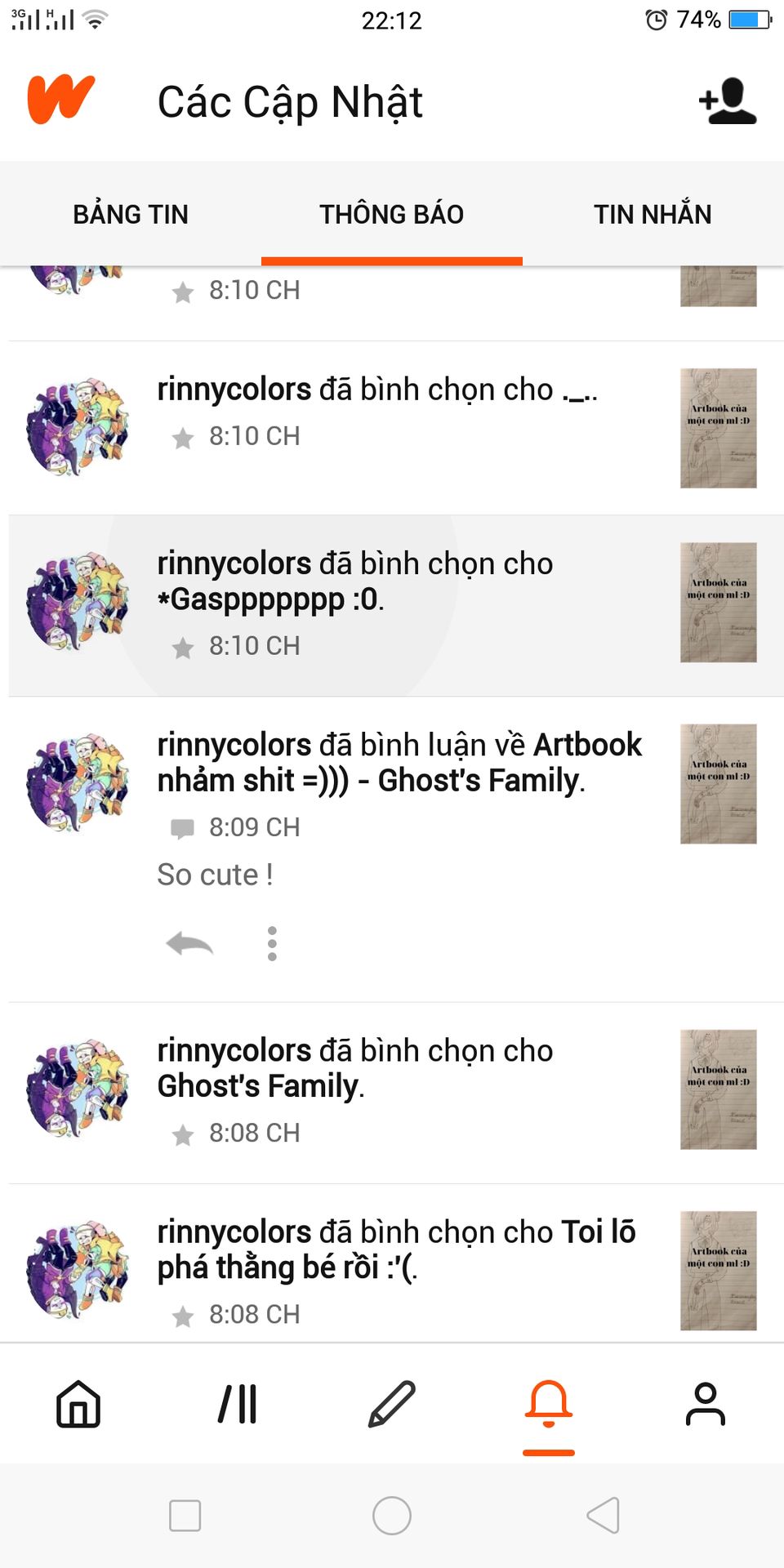Open the Write pencil tab

coord(392,1404)
